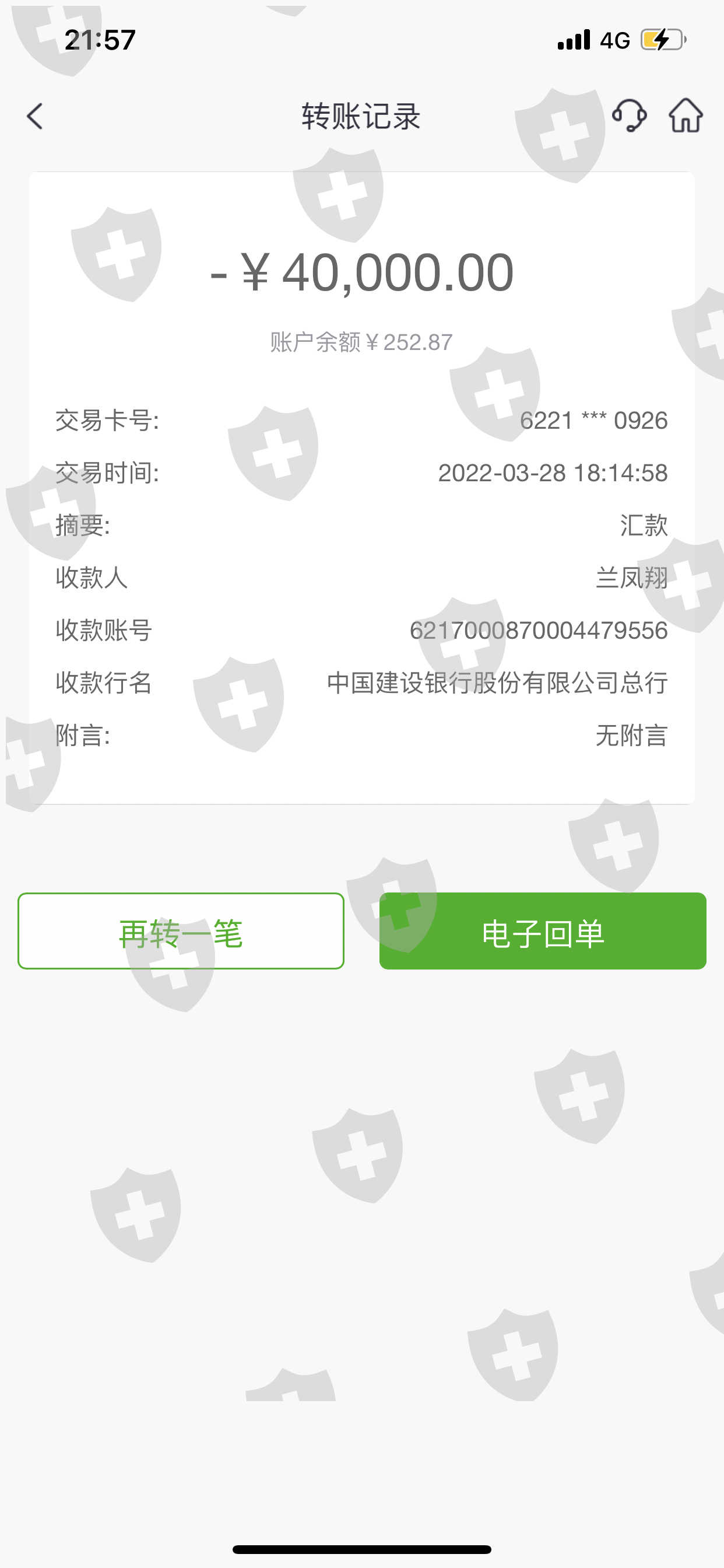Return to the app home page

tap(686, 115)
